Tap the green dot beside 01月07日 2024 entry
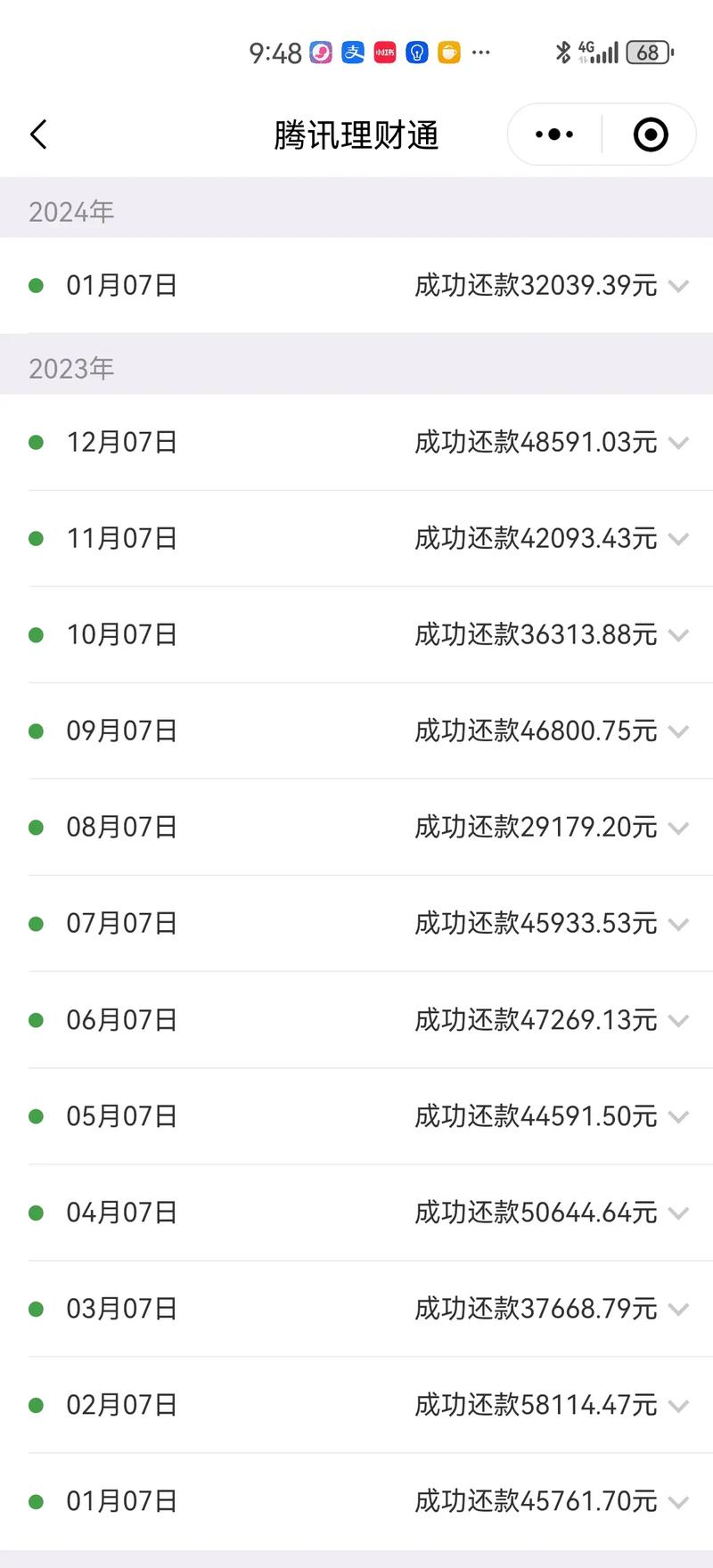The height and width of the screenshot is (1568, 713). click(36, 285)
